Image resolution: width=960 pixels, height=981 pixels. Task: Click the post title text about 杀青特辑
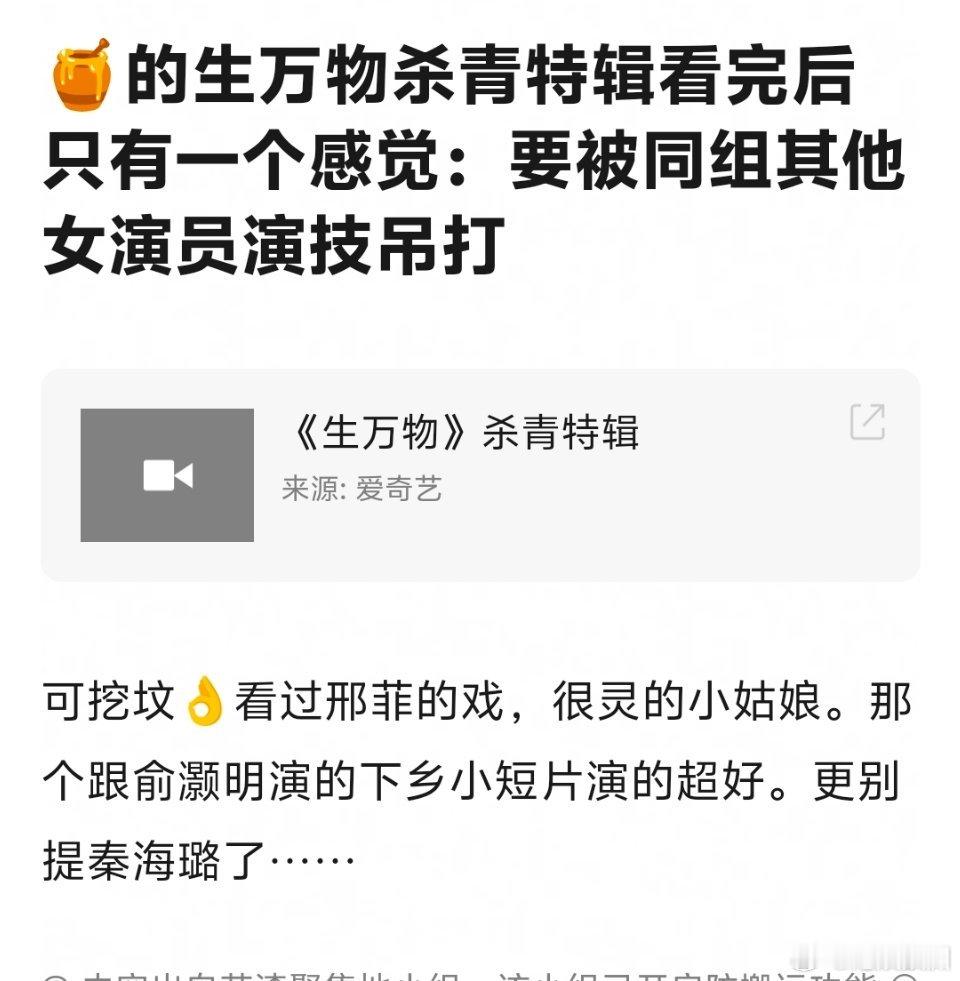tap(480, 158)
